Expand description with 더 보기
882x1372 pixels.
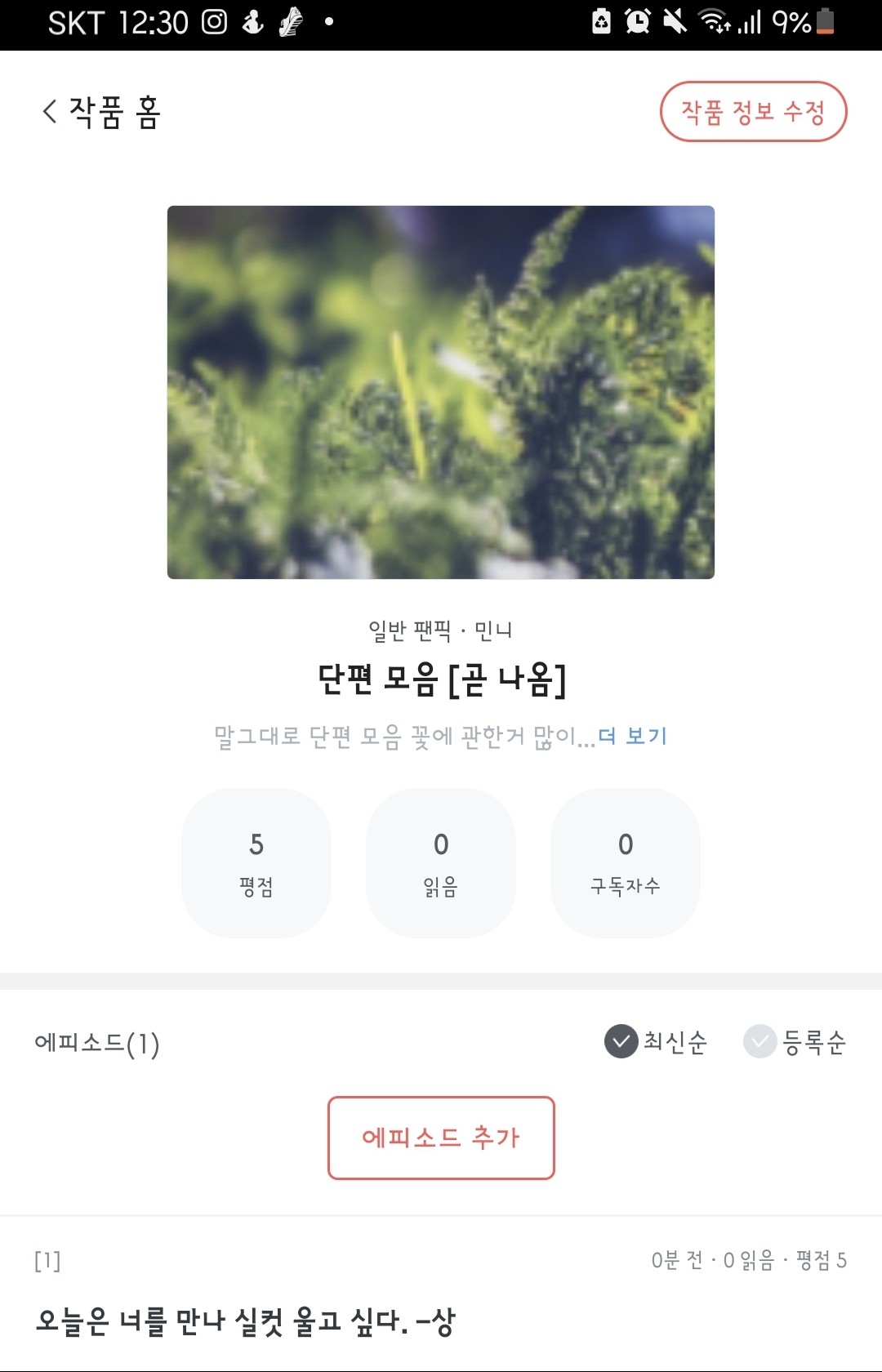[x=633, y=736]
